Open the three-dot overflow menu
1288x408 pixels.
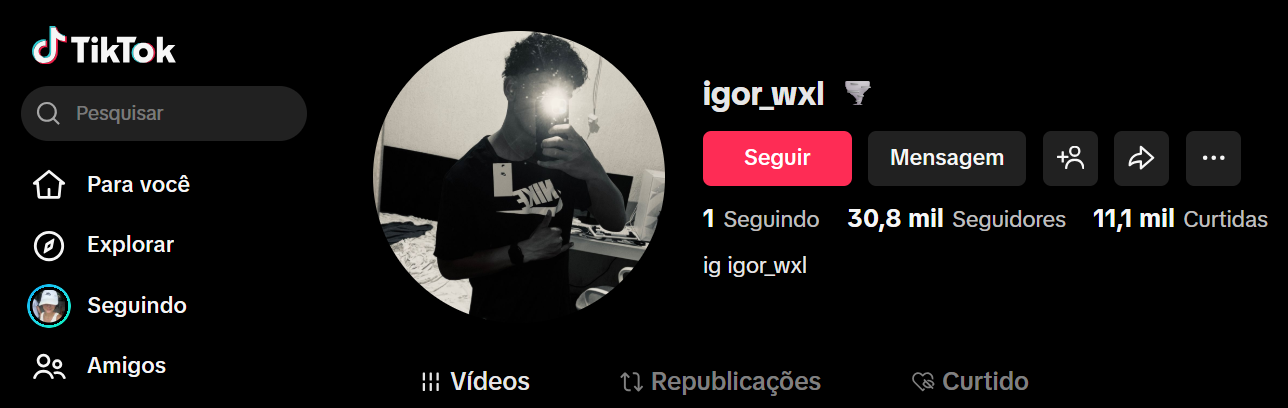click(1213, 158)
